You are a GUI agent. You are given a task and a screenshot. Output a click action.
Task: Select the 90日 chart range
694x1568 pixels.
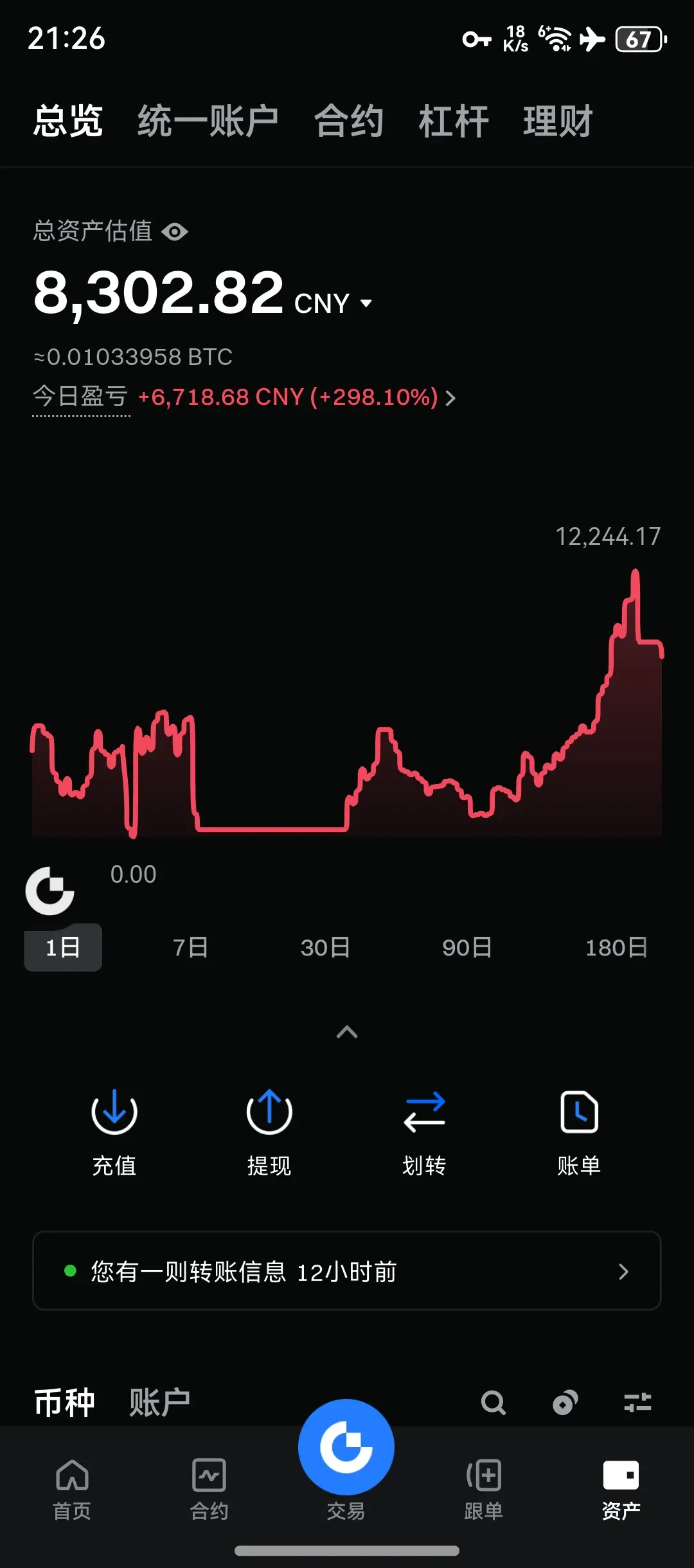click(x=467, y=947)
